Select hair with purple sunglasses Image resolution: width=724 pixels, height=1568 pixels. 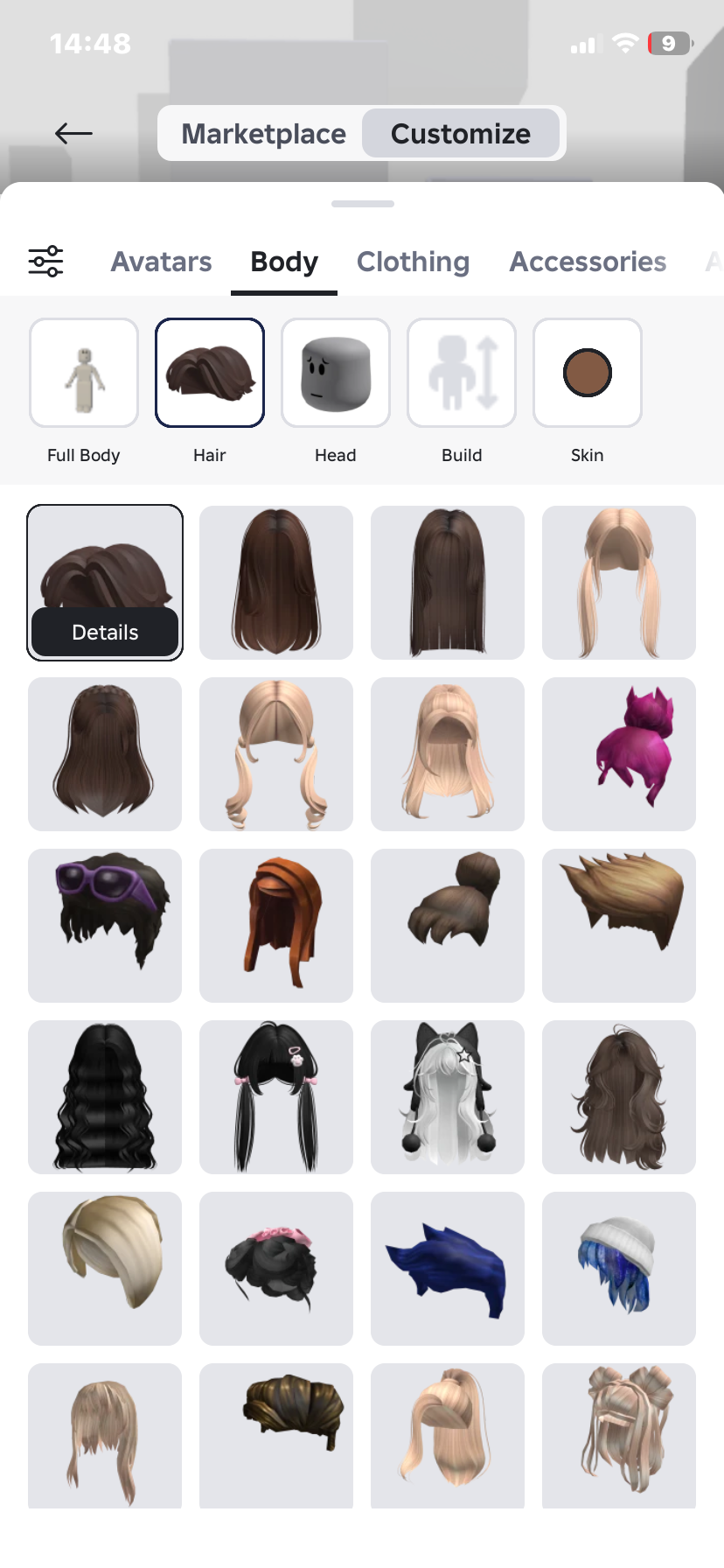[105, 925]
